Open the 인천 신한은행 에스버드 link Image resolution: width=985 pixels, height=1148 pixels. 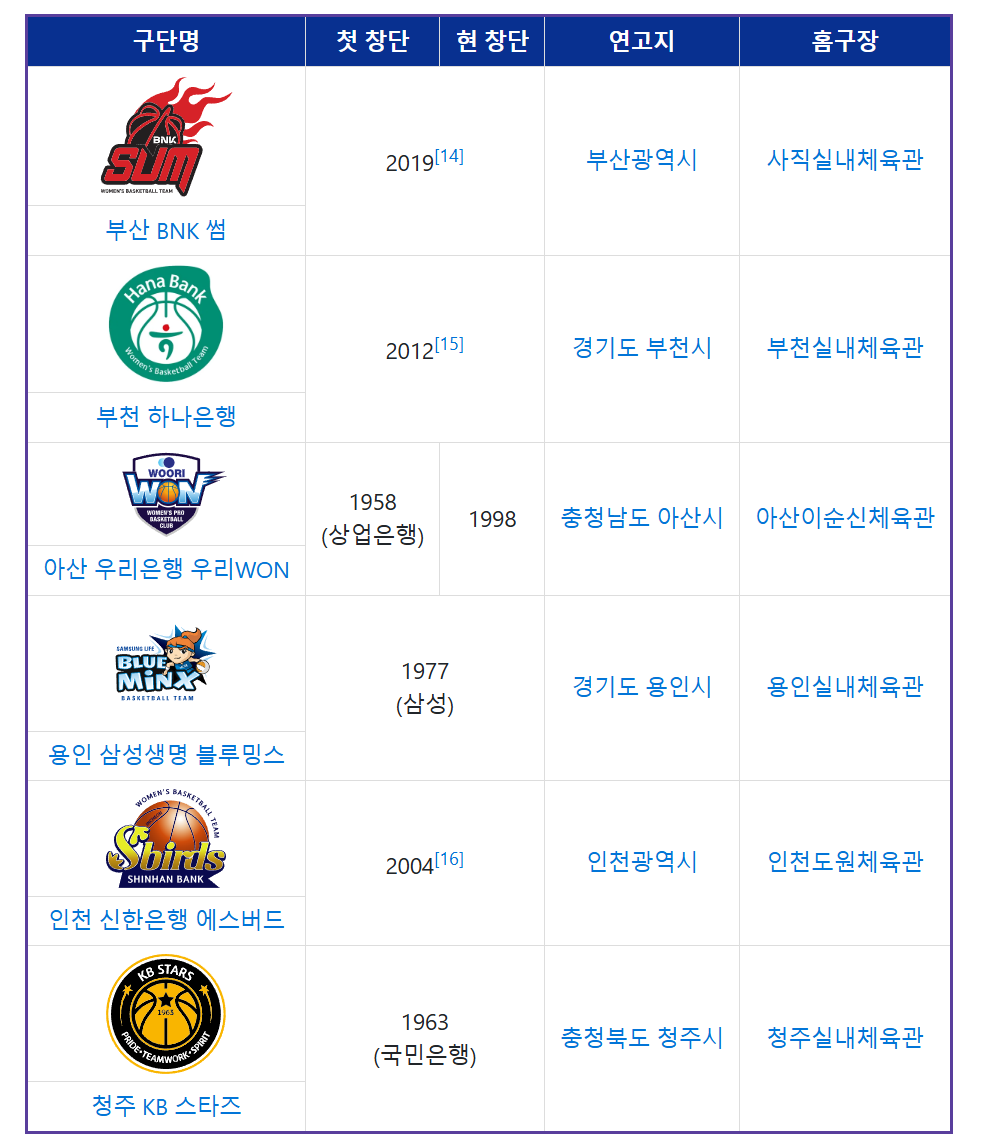166,919
